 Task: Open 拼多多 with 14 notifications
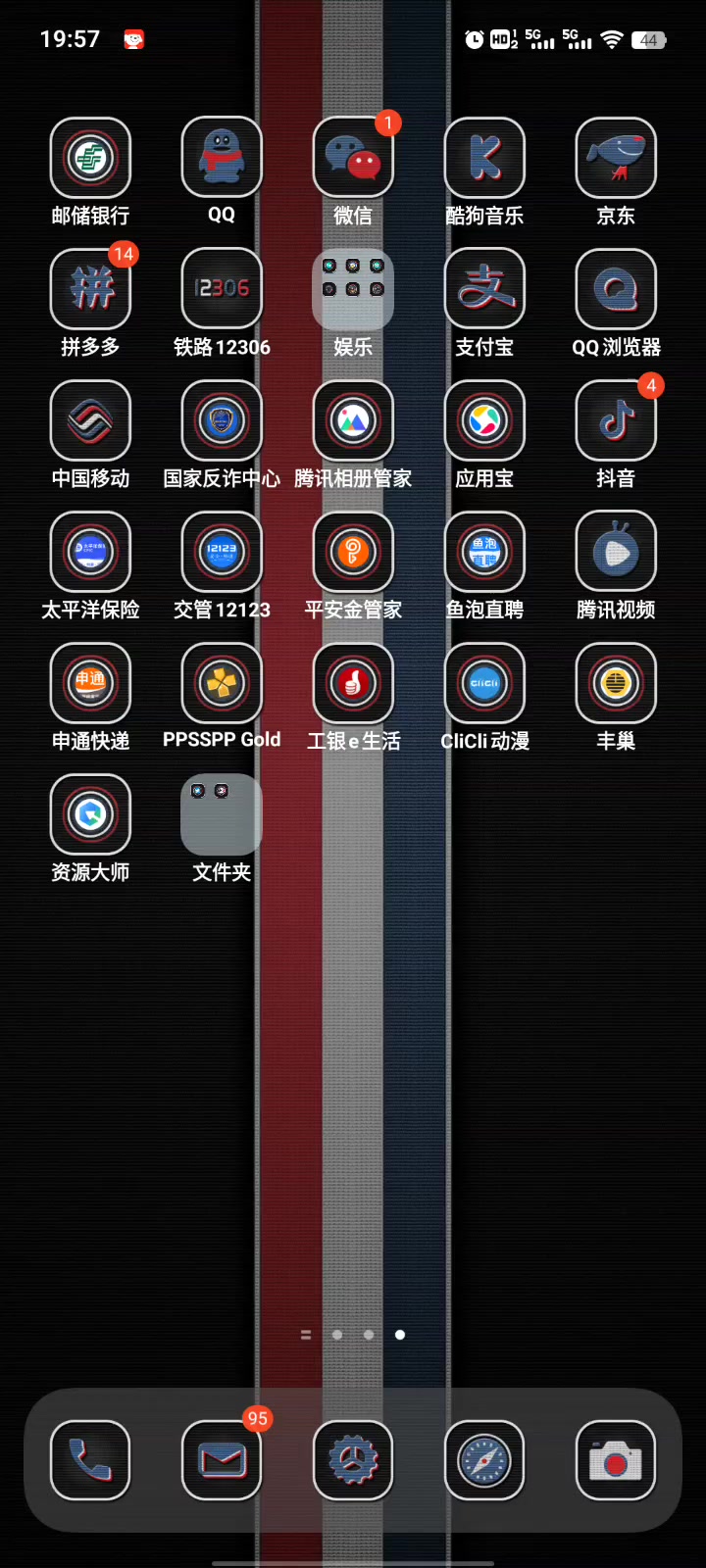(90, 289)
